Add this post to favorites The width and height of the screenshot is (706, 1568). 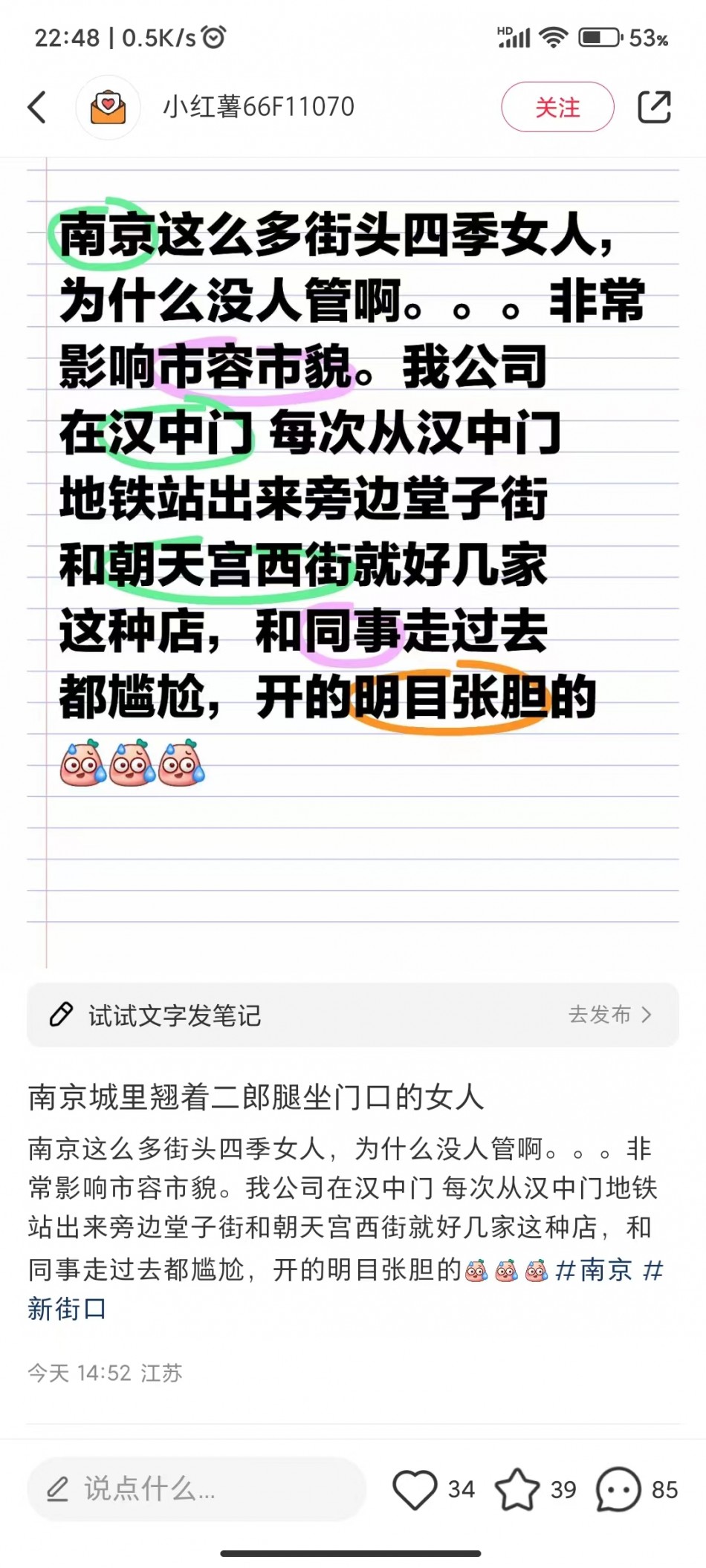coord(517,1489)
